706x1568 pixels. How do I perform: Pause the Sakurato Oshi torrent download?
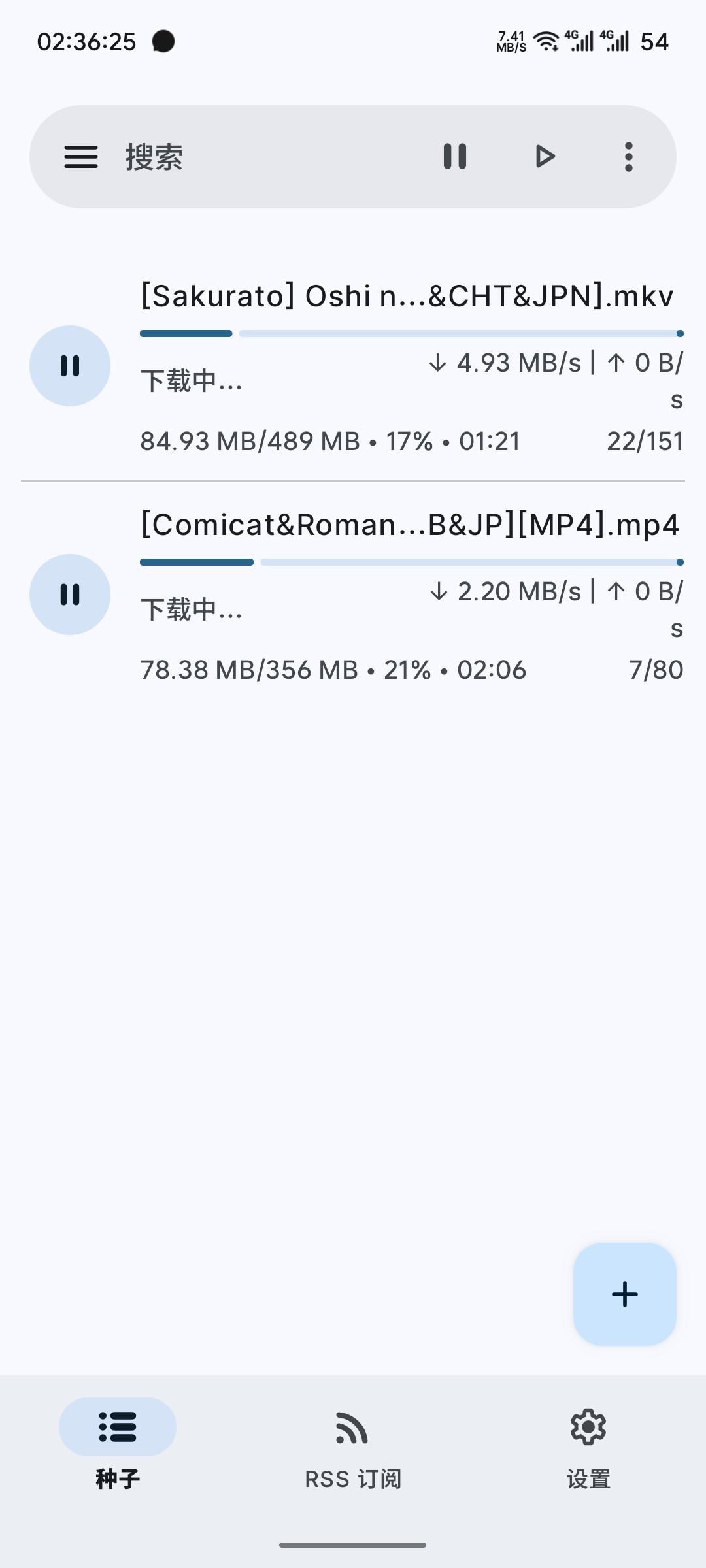click(x=70, y=366)
